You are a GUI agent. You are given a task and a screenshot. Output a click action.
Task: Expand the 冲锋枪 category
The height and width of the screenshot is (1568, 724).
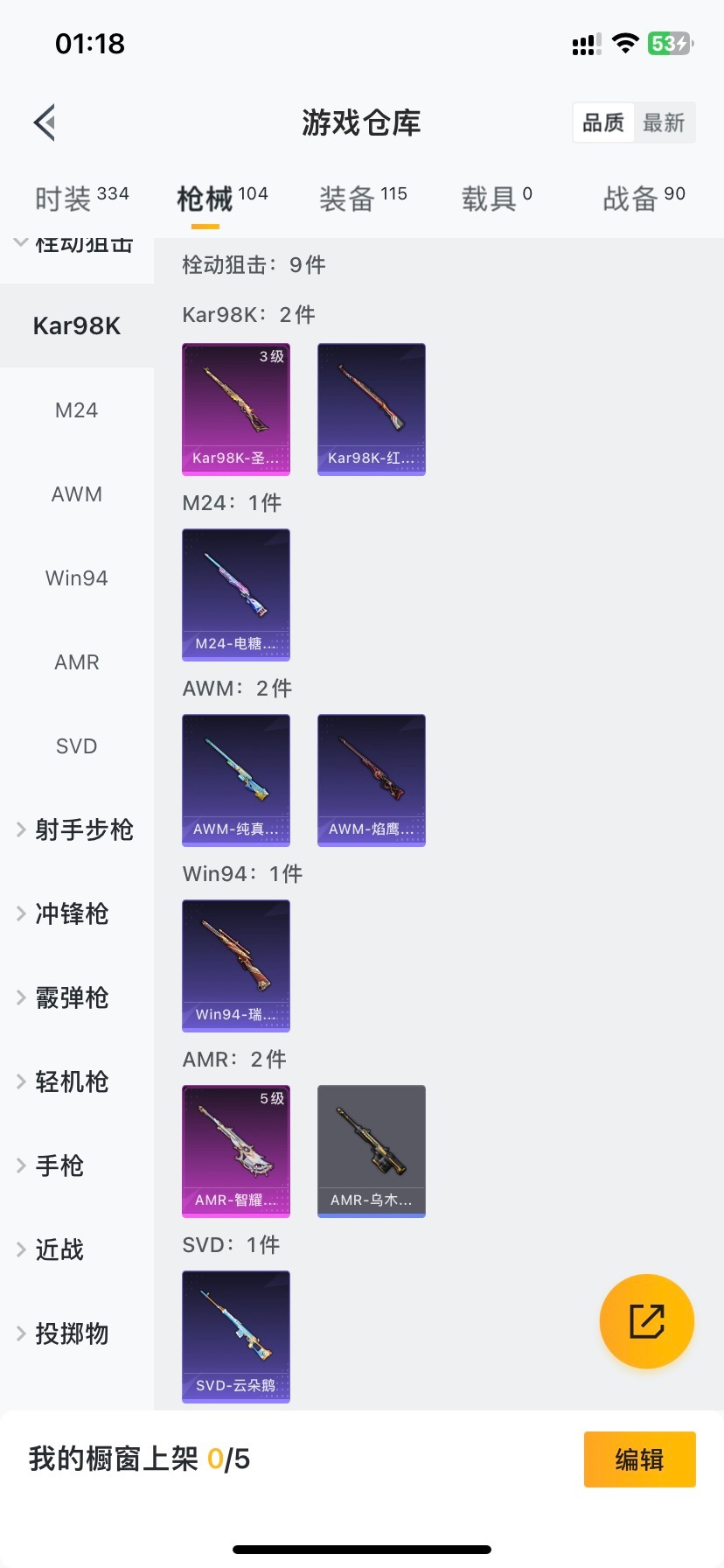tap(72, 913)
